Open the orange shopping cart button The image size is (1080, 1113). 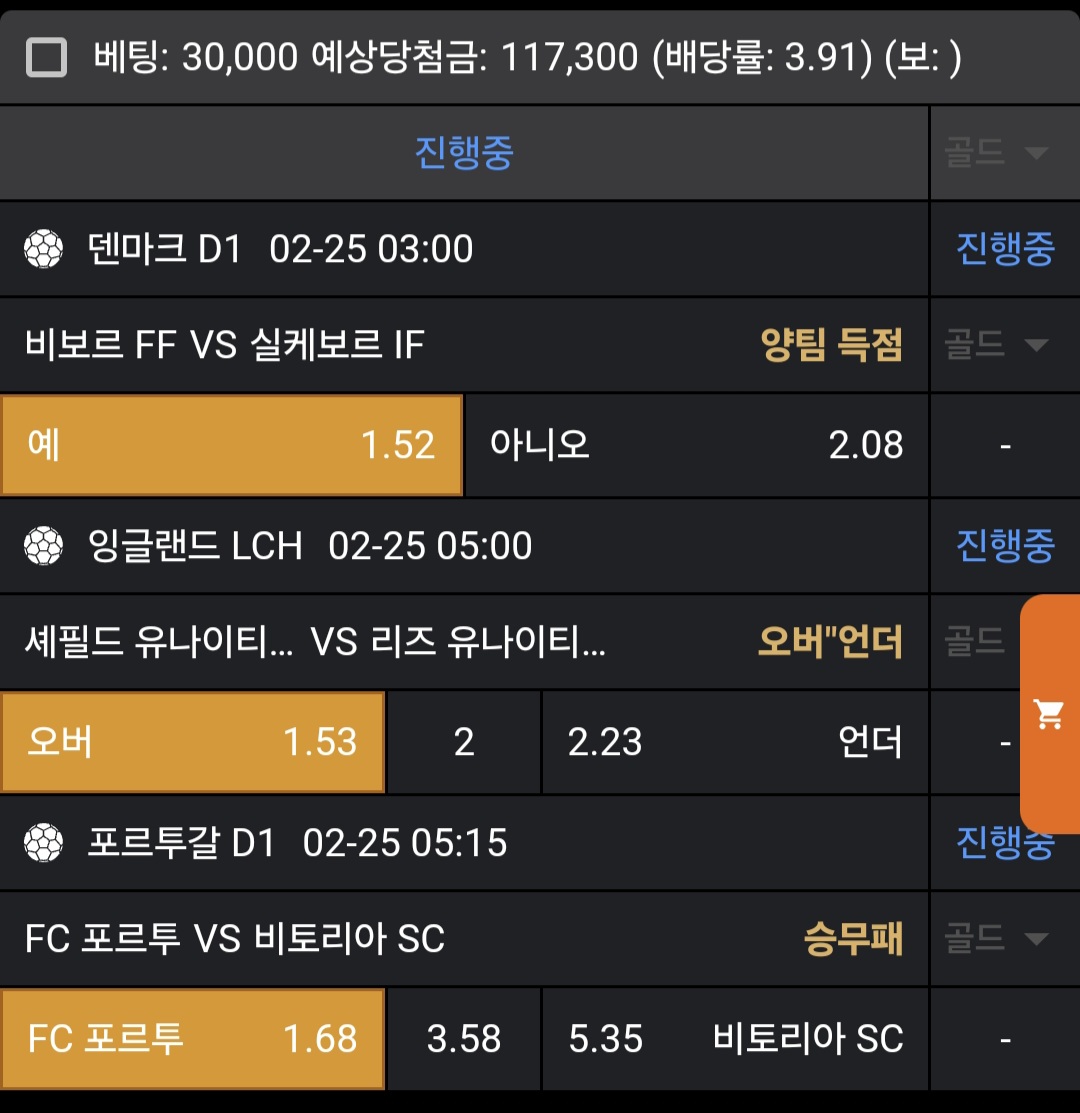pos(1049,714)
